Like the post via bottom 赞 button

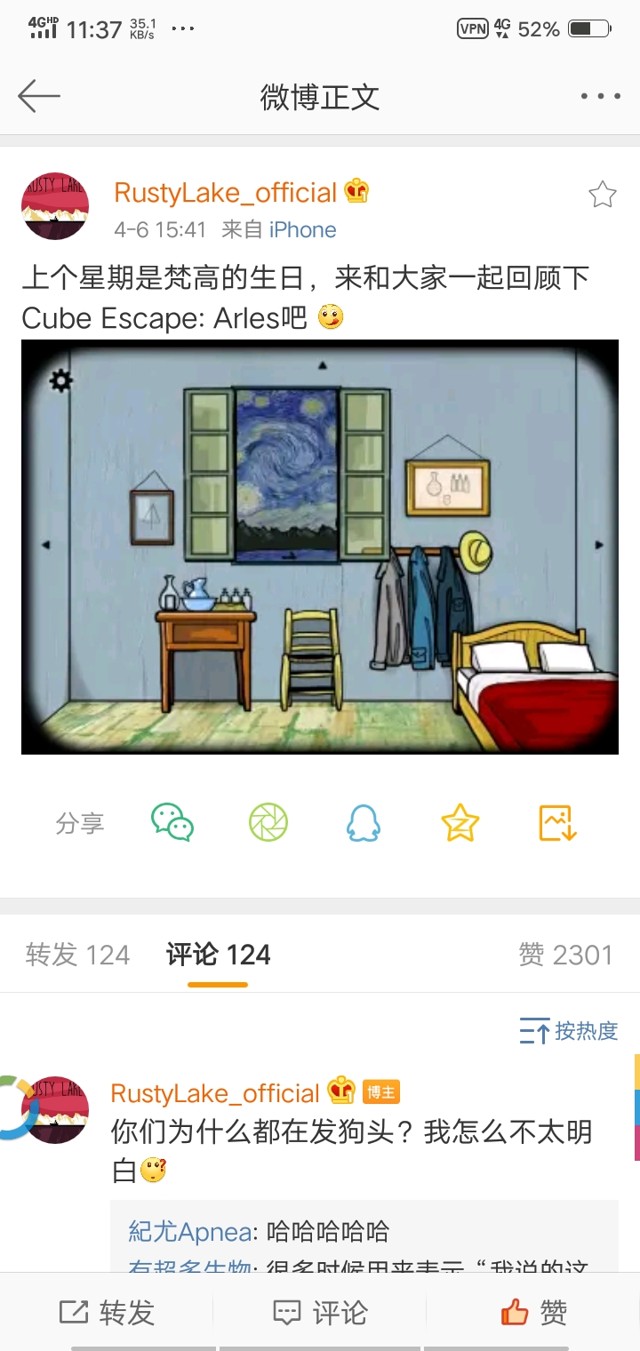[x=533, y=1312]
